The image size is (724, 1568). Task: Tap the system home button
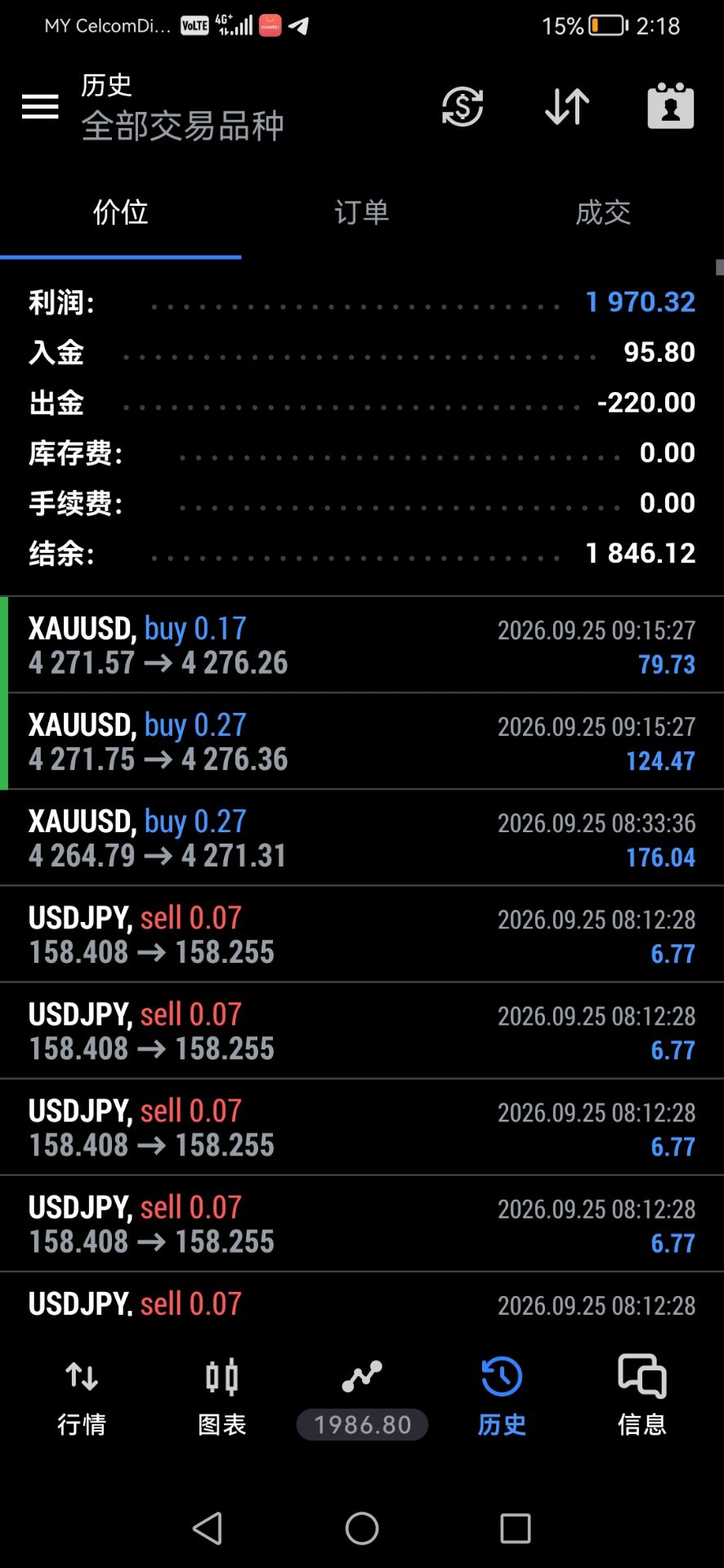(362, 1528)
